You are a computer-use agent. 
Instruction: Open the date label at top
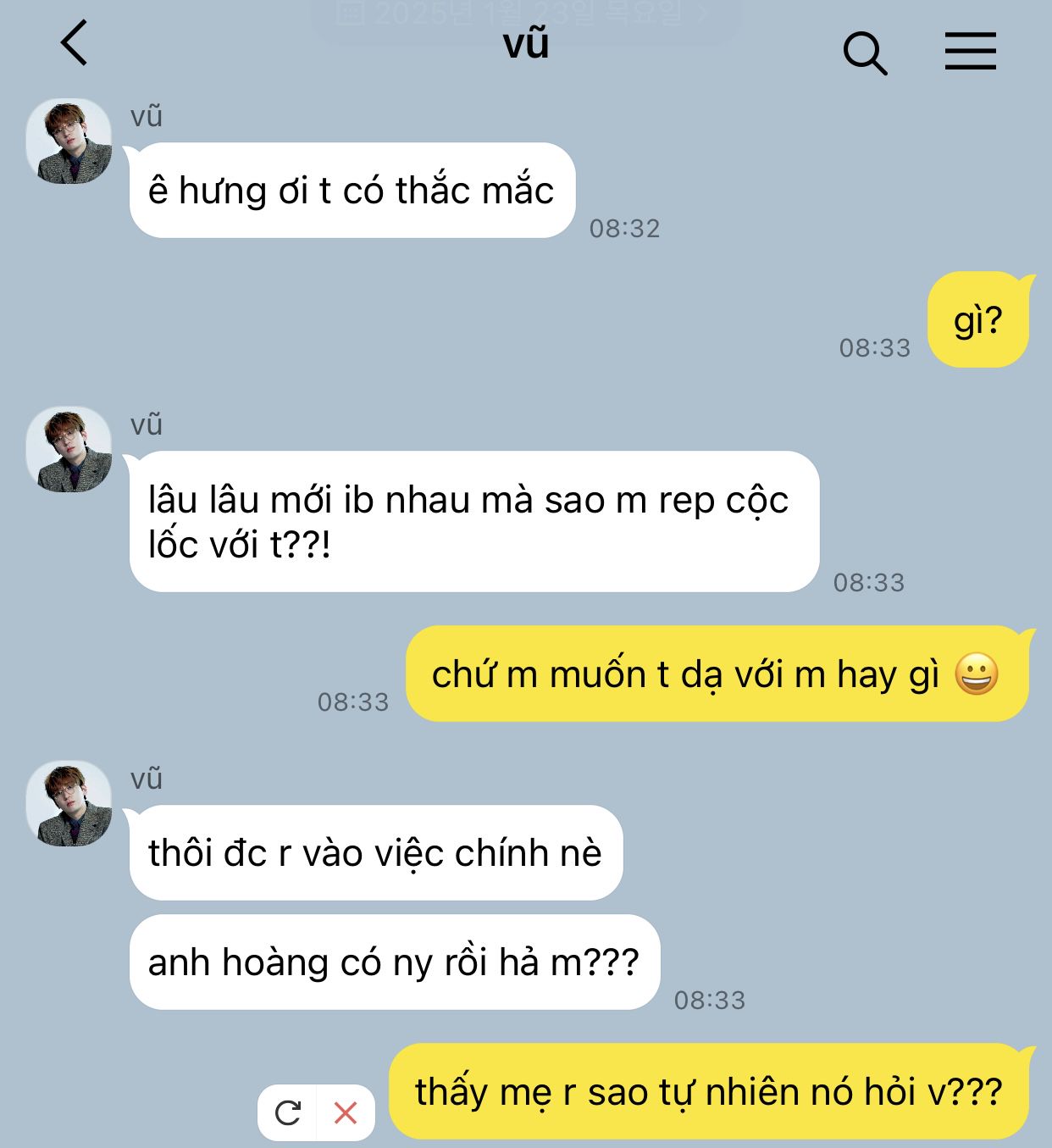(x=525, y=14)
